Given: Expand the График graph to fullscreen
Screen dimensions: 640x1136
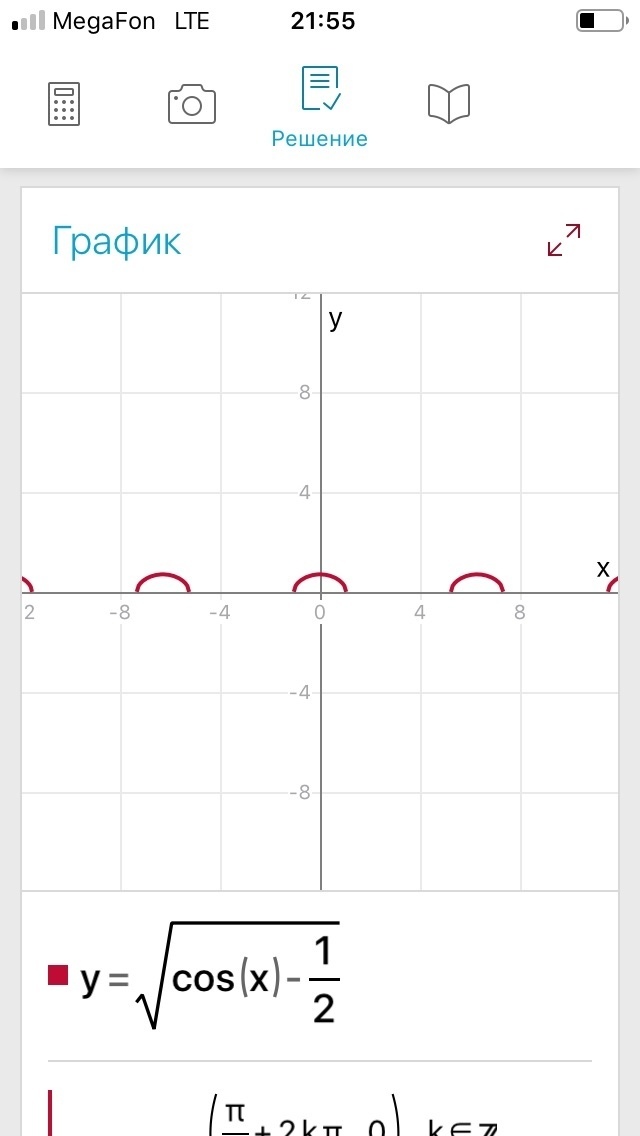Looking at the screenshot, I should [564, 240].
